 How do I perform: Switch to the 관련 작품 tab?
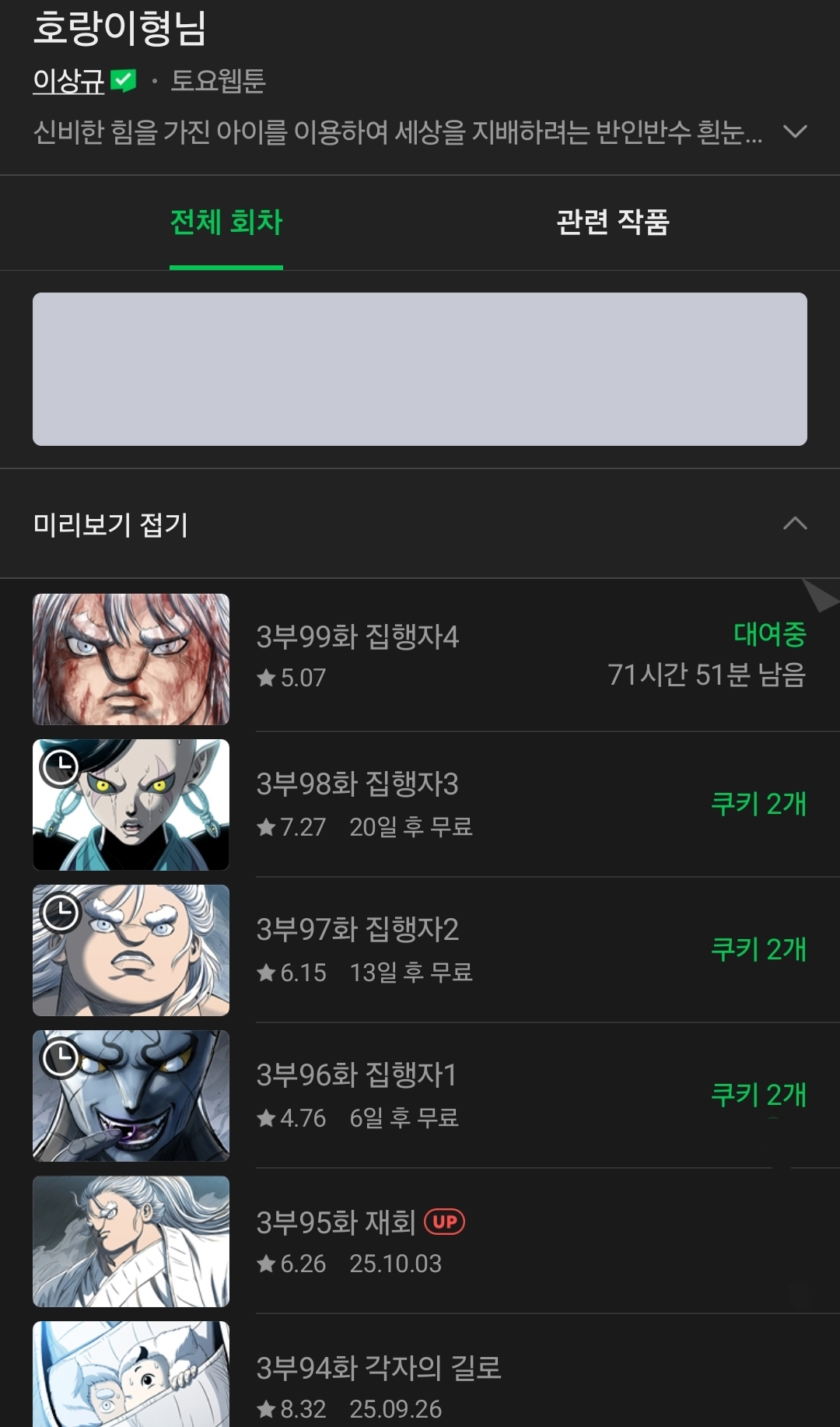(x=613, y=223)
